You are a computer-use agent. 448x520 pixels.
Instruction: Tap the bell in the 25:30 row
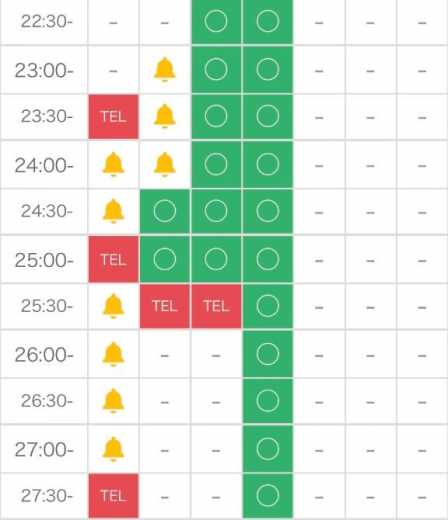[113, 306]
